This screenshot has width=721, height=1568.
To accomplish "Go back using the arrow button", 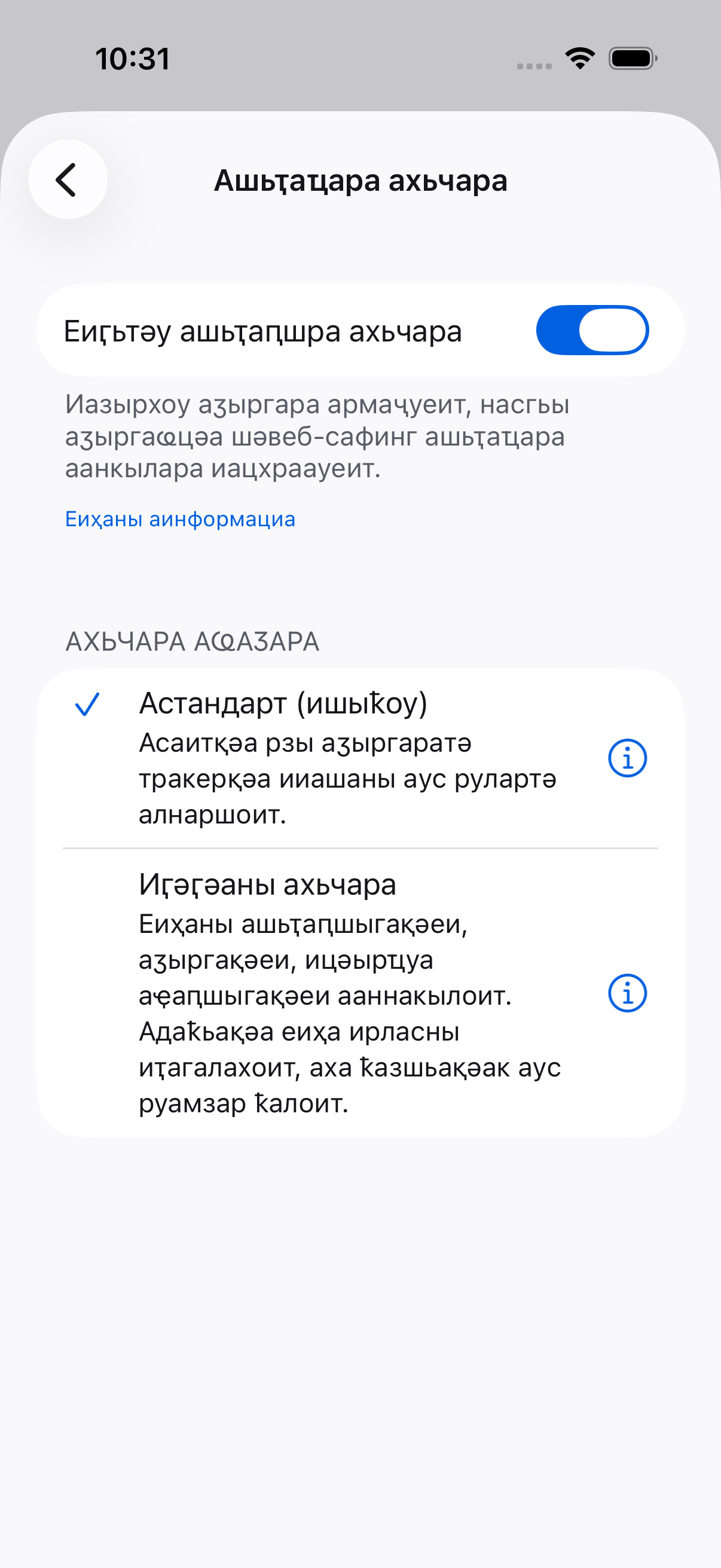I will coord(68,179).
